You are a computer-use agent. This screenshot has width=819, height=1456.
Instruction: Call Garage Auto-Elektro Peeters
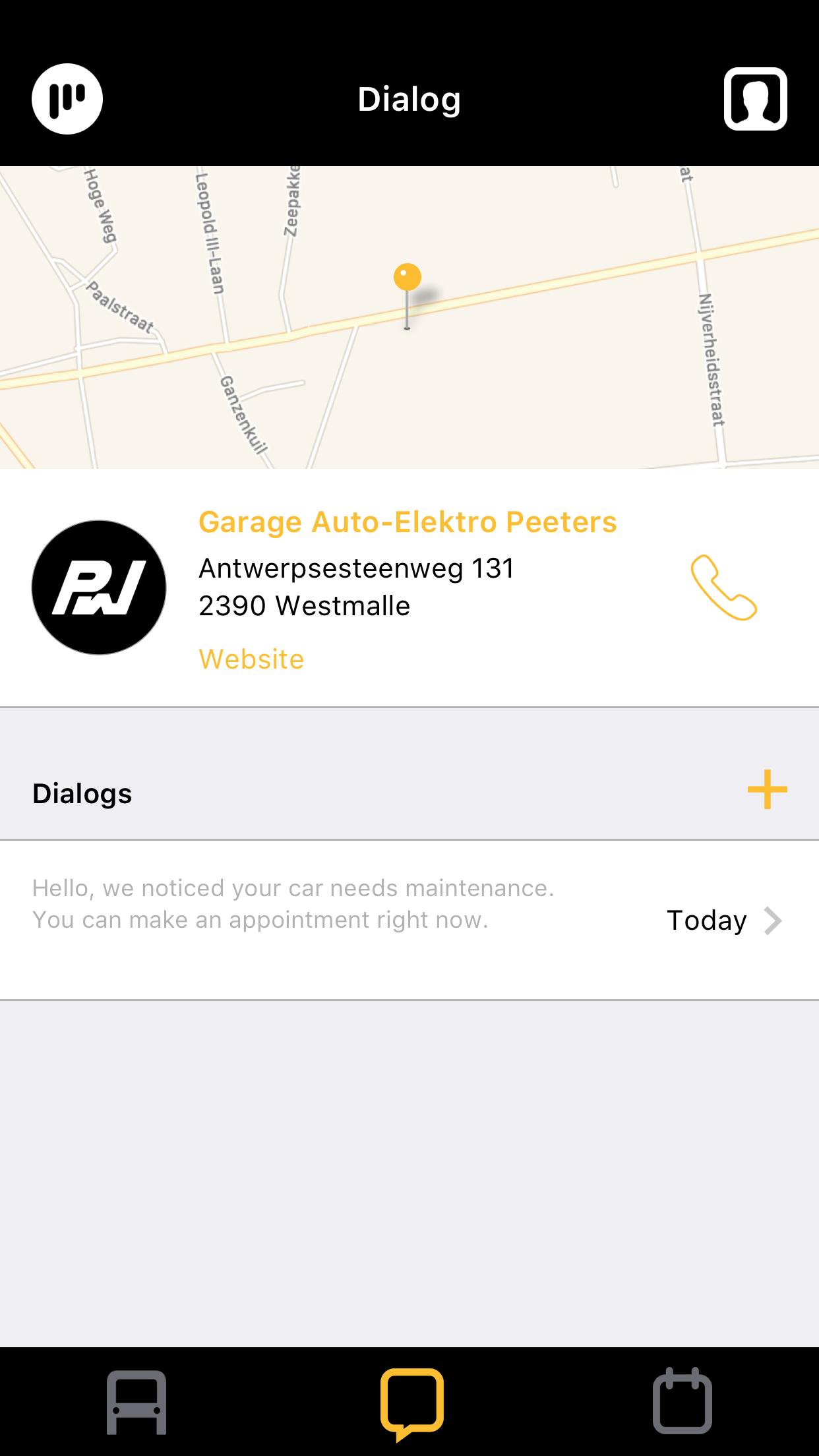[x=723, y=588]
